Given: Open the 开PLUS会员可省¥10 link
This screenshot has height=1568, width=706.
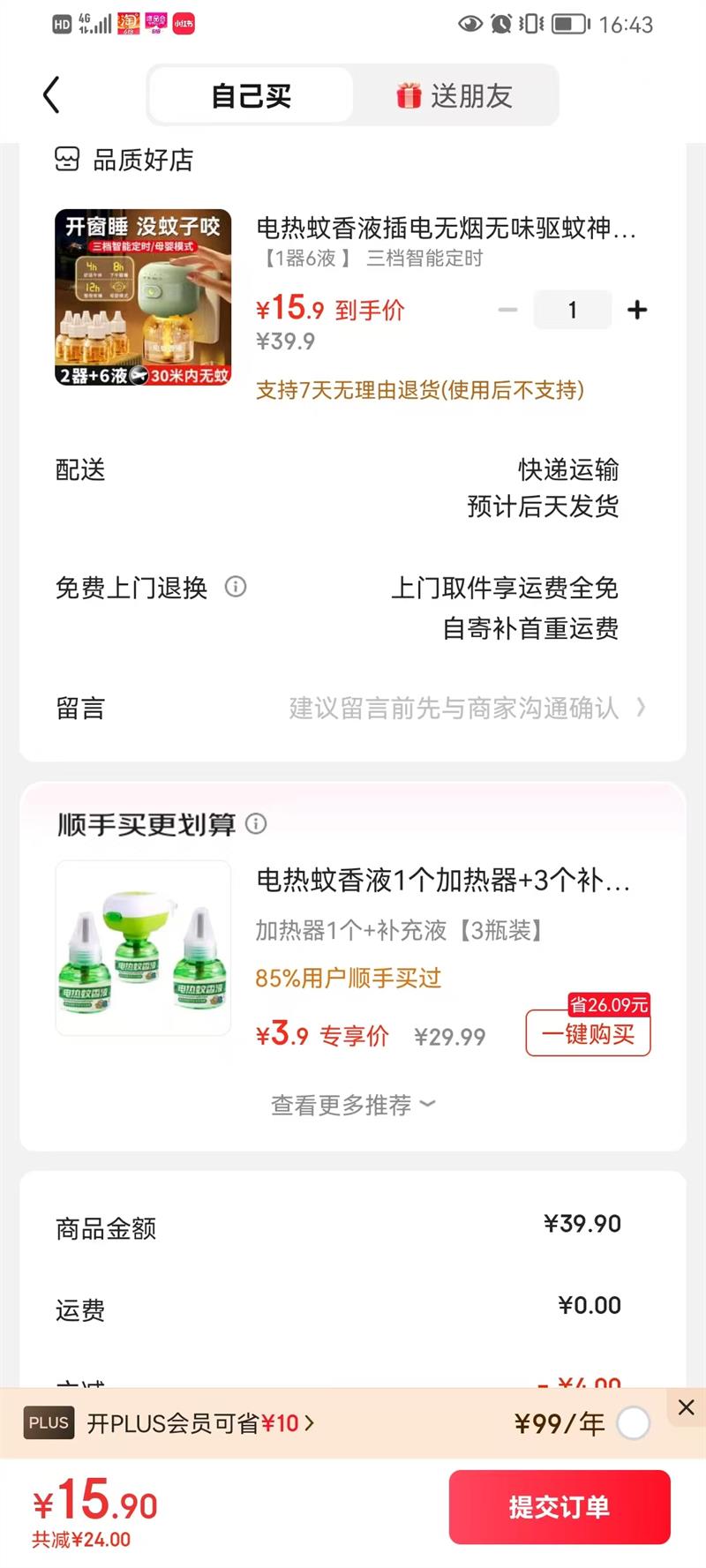Looking at the screenshot, I should click(200, 1423).
